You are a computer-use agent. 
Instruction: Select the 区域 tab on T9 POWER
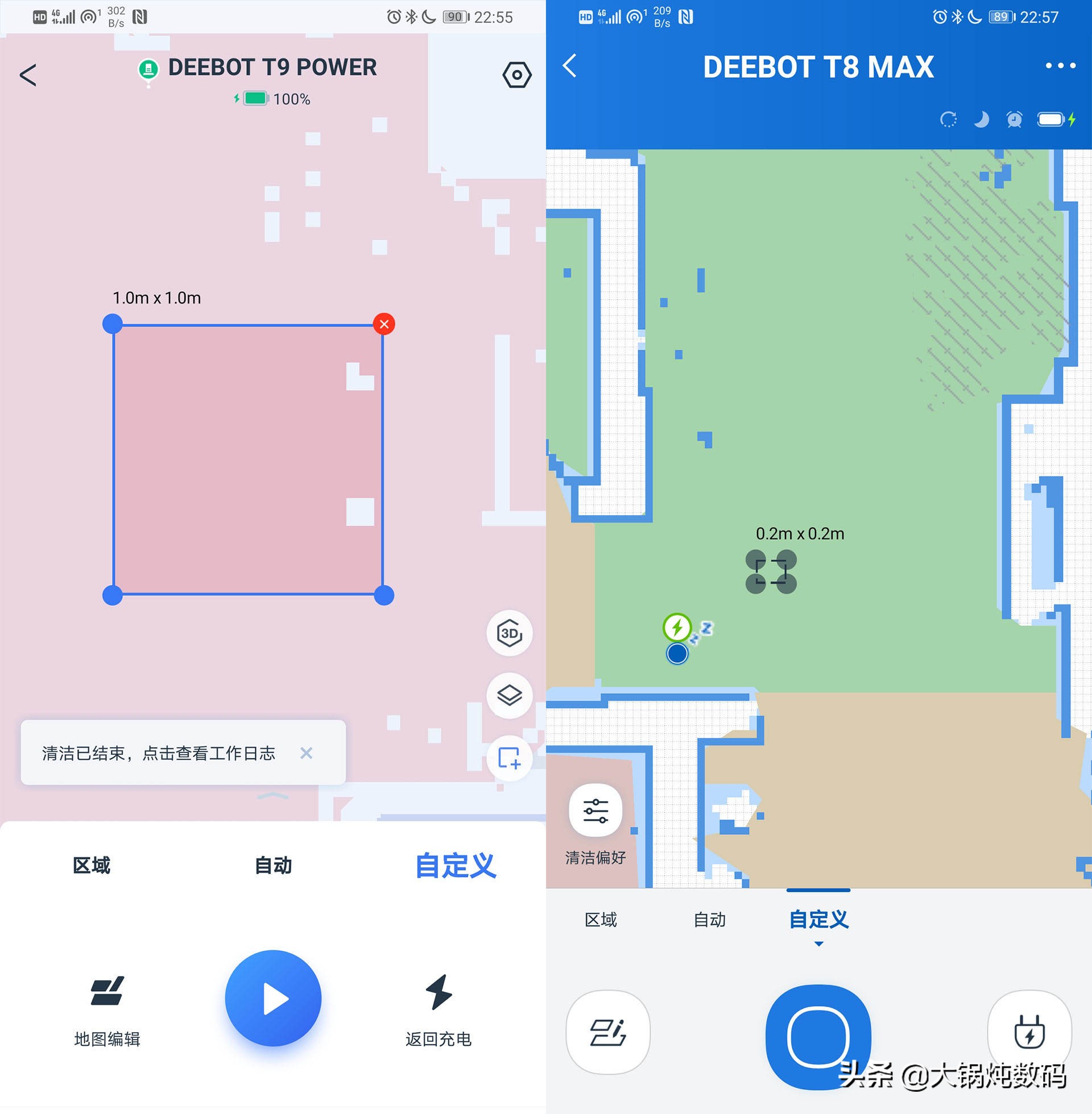point(92,865)
